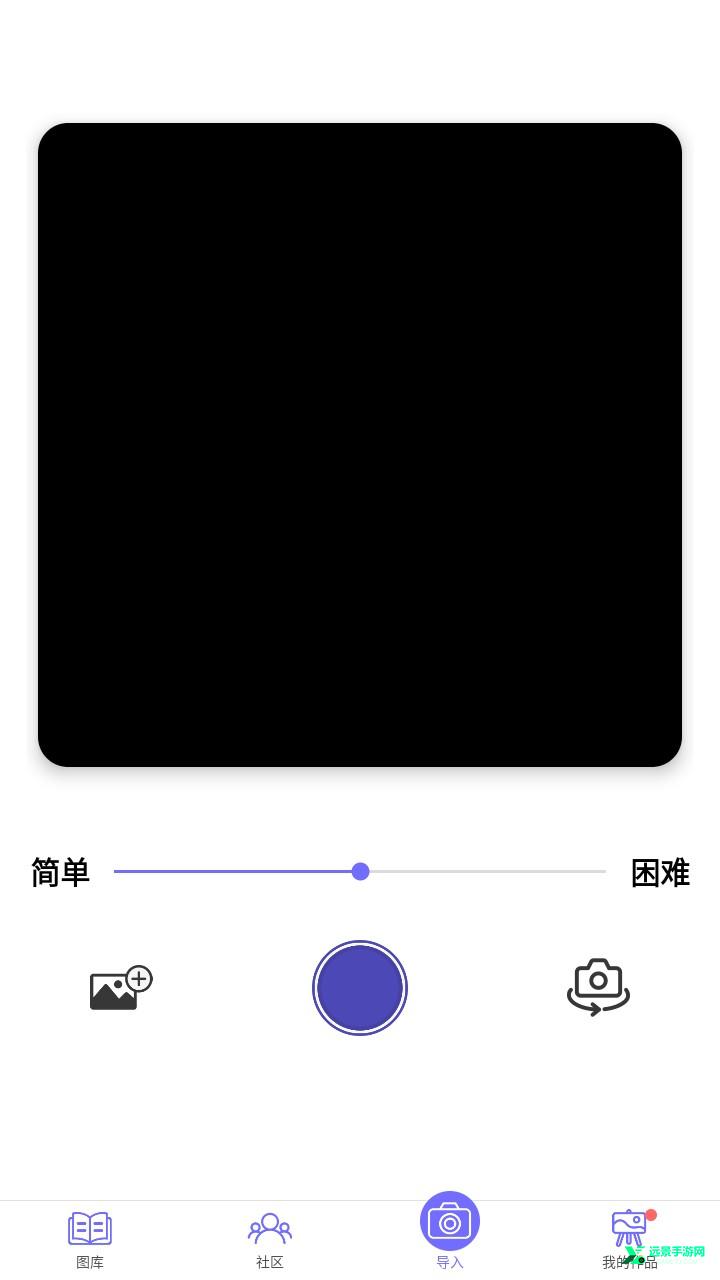The width and height of the screenshot is (720, 1280).
Task: Tap the flip camera icon
Action: point(598,986)
